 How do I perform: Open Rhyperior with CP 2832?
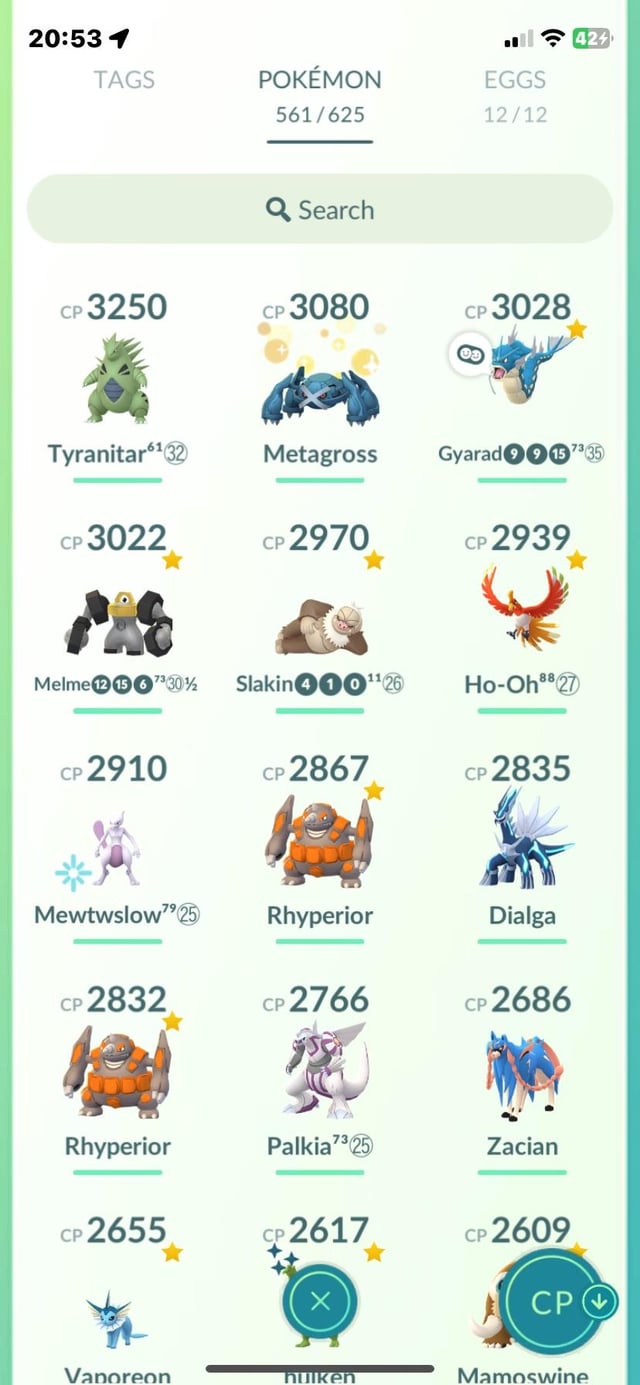click(118, 1077)
